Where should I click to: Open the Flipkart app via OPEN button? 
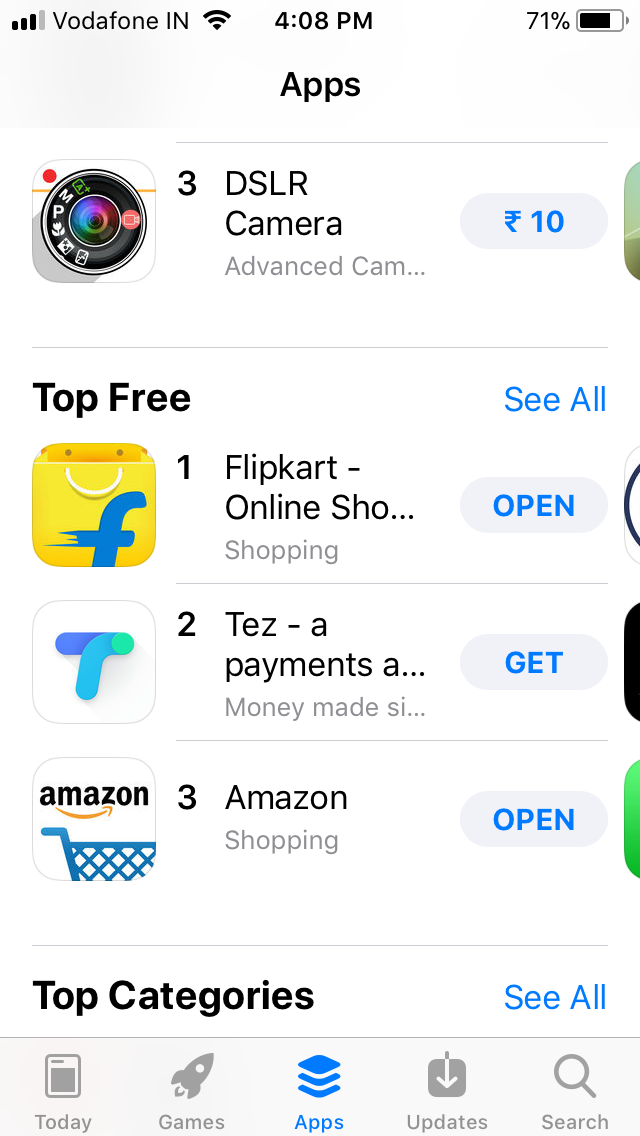(533, 506)
